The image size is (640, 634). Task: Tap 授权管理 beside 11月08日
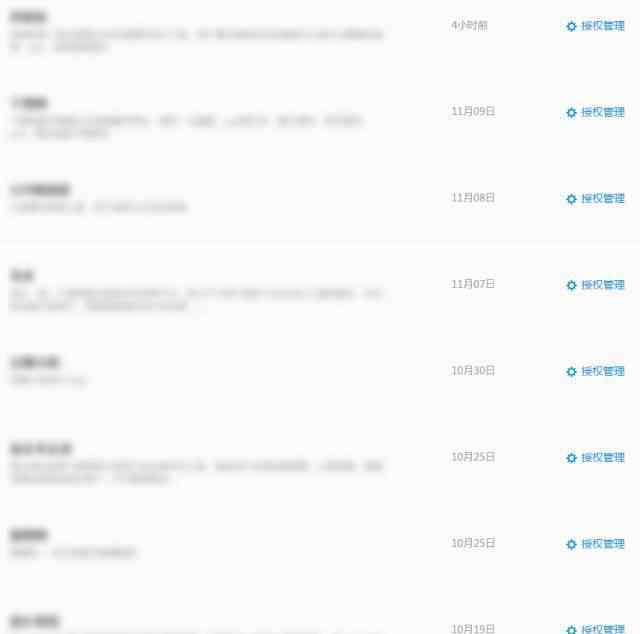pyautogui.click(x=596, y=198)
